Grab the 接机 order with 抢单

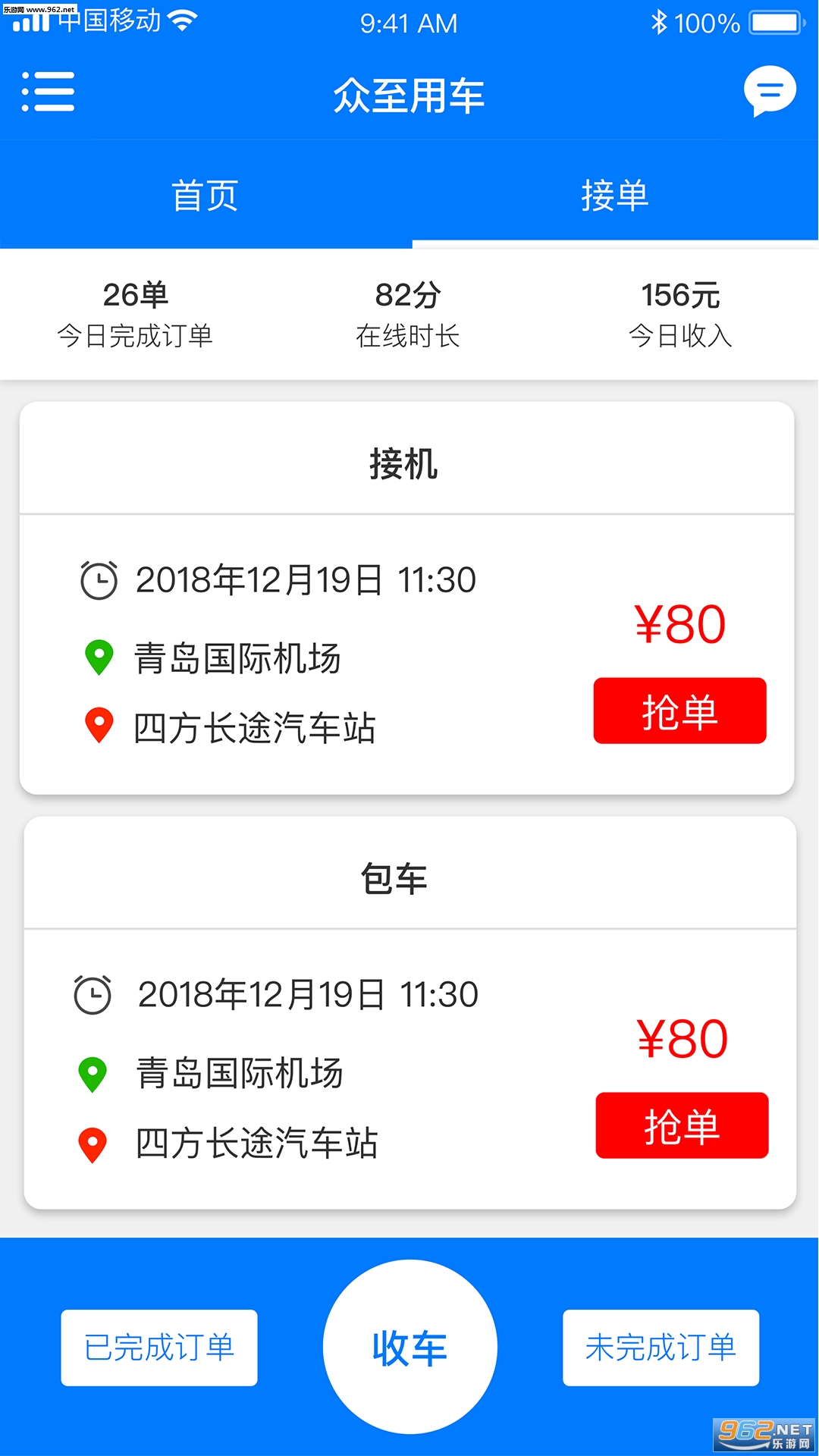[679, 711]
